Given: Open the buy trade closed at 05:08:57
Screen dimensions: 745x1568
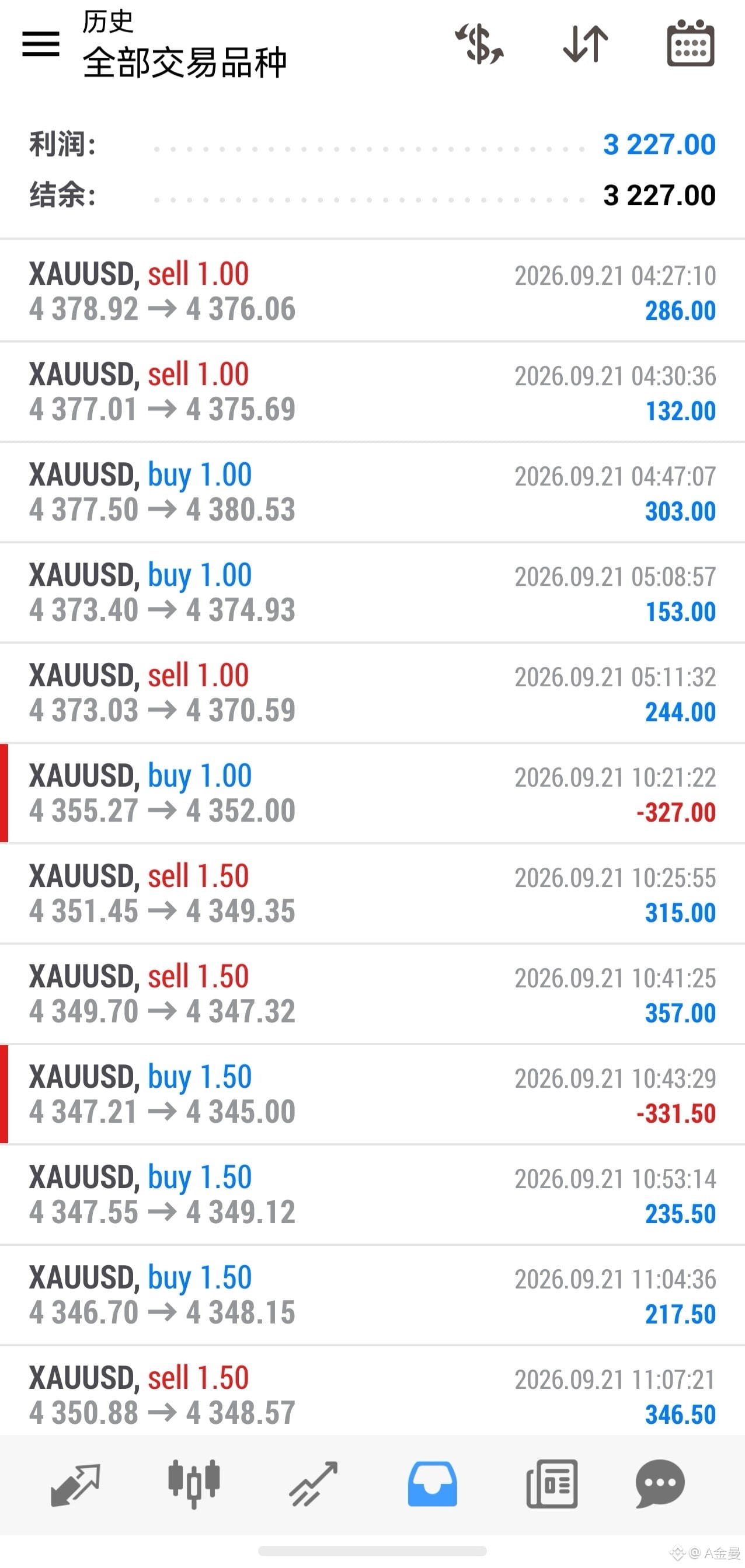Looking at the screenshot, I should 372,592.
